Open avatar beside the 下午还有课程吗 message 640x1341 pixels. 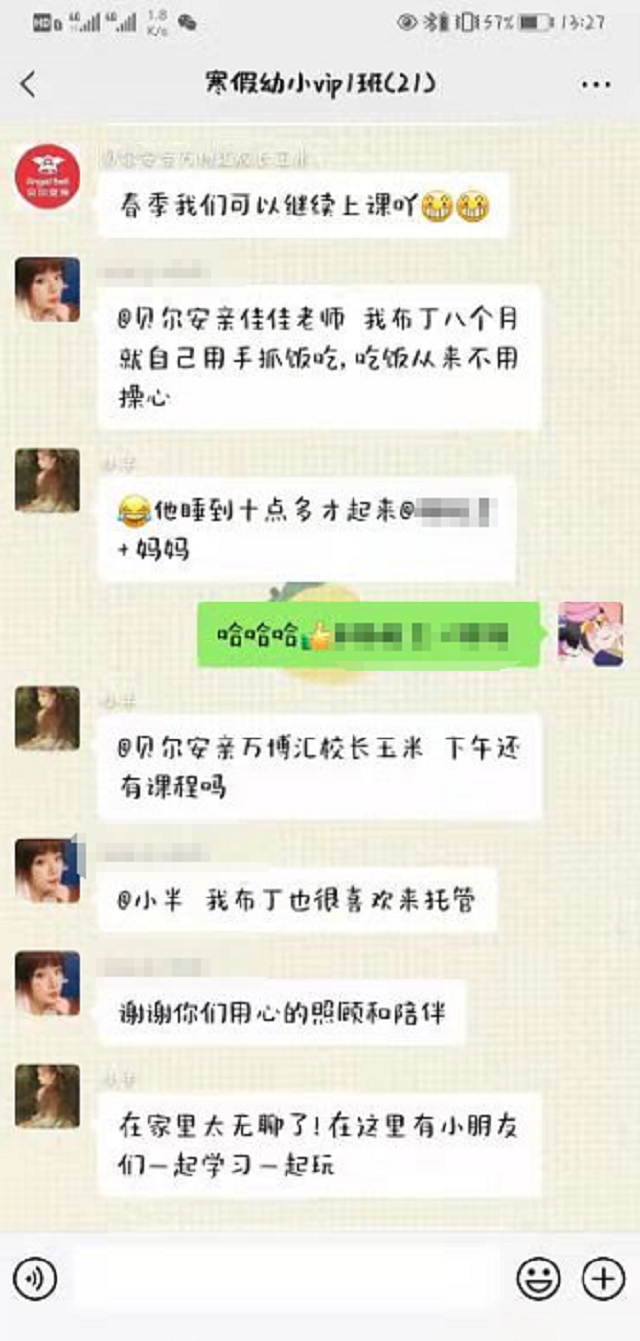47,718
